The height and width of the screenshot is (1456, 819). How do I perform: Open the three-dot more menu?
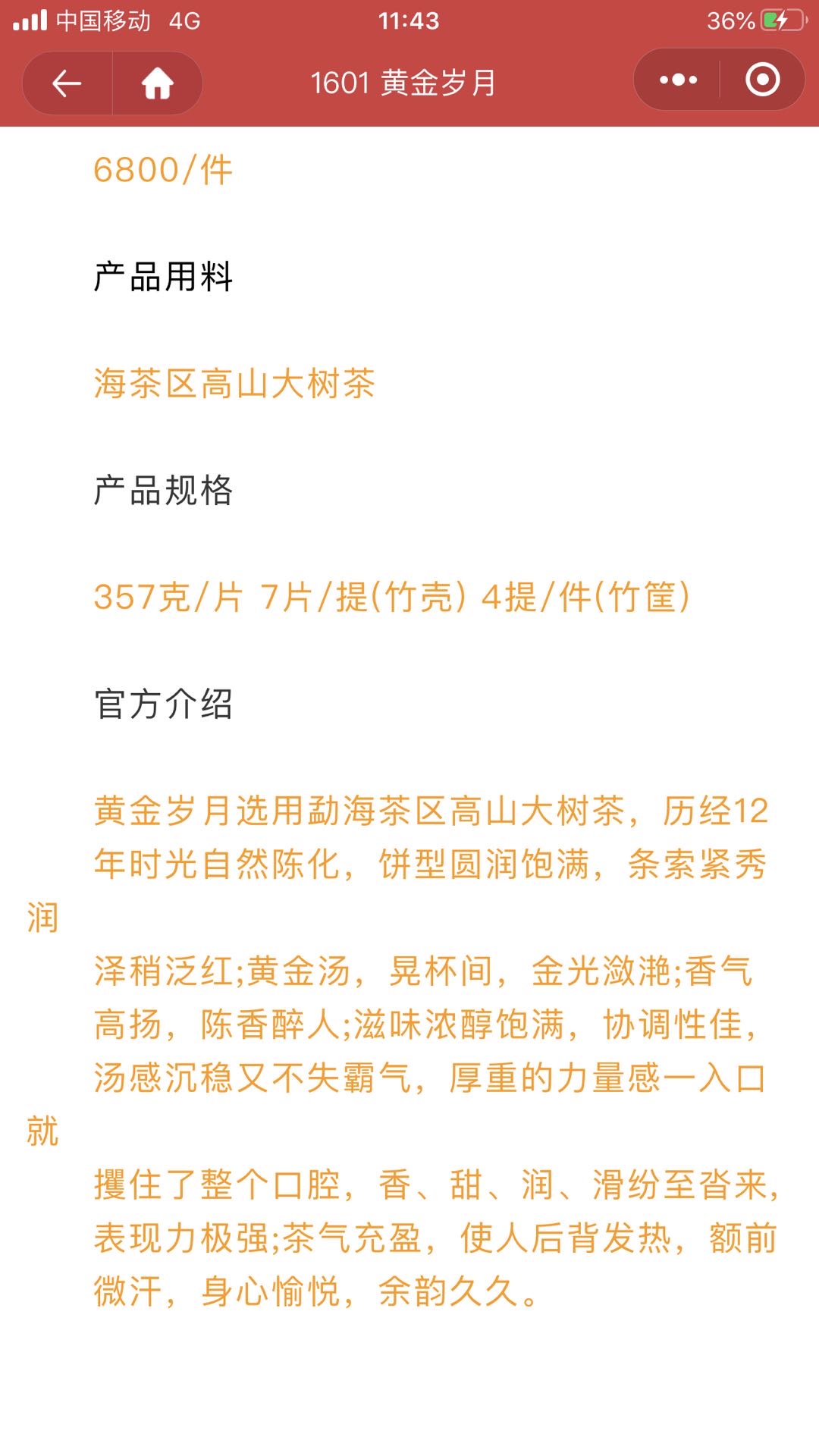(678, 80)
